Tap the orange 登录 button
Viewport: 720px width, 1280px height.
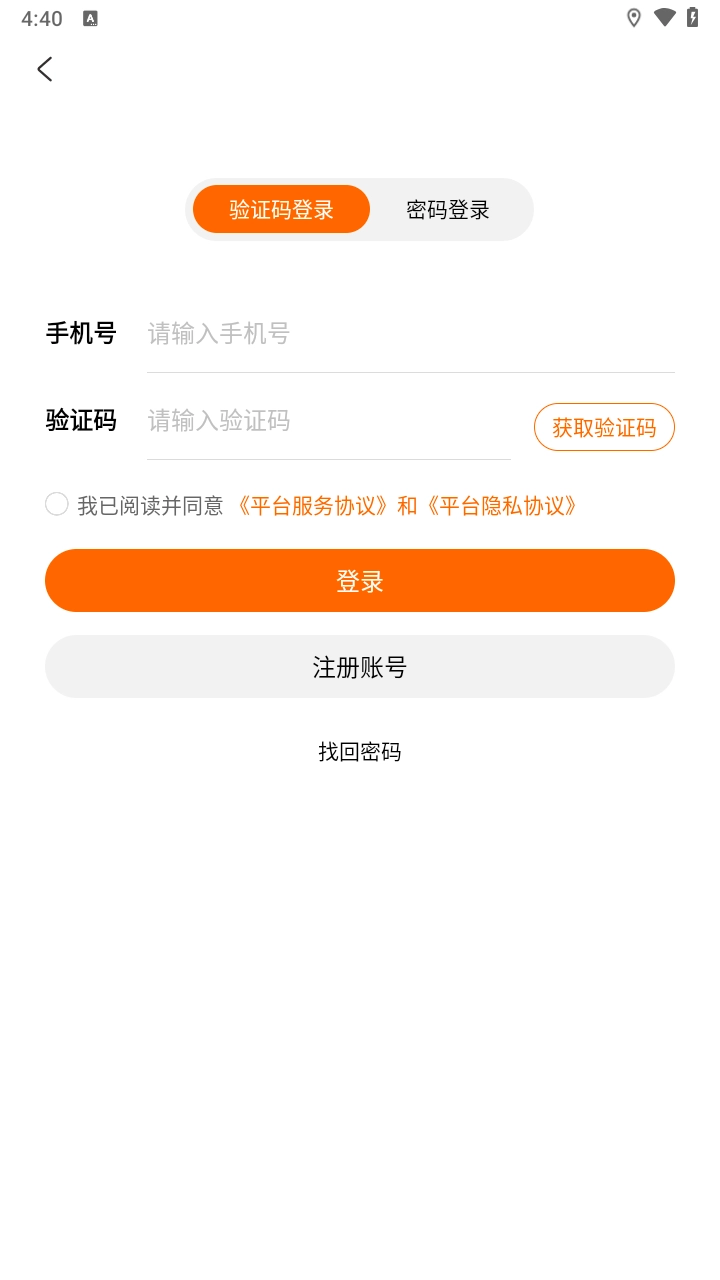tap(360, 581)
